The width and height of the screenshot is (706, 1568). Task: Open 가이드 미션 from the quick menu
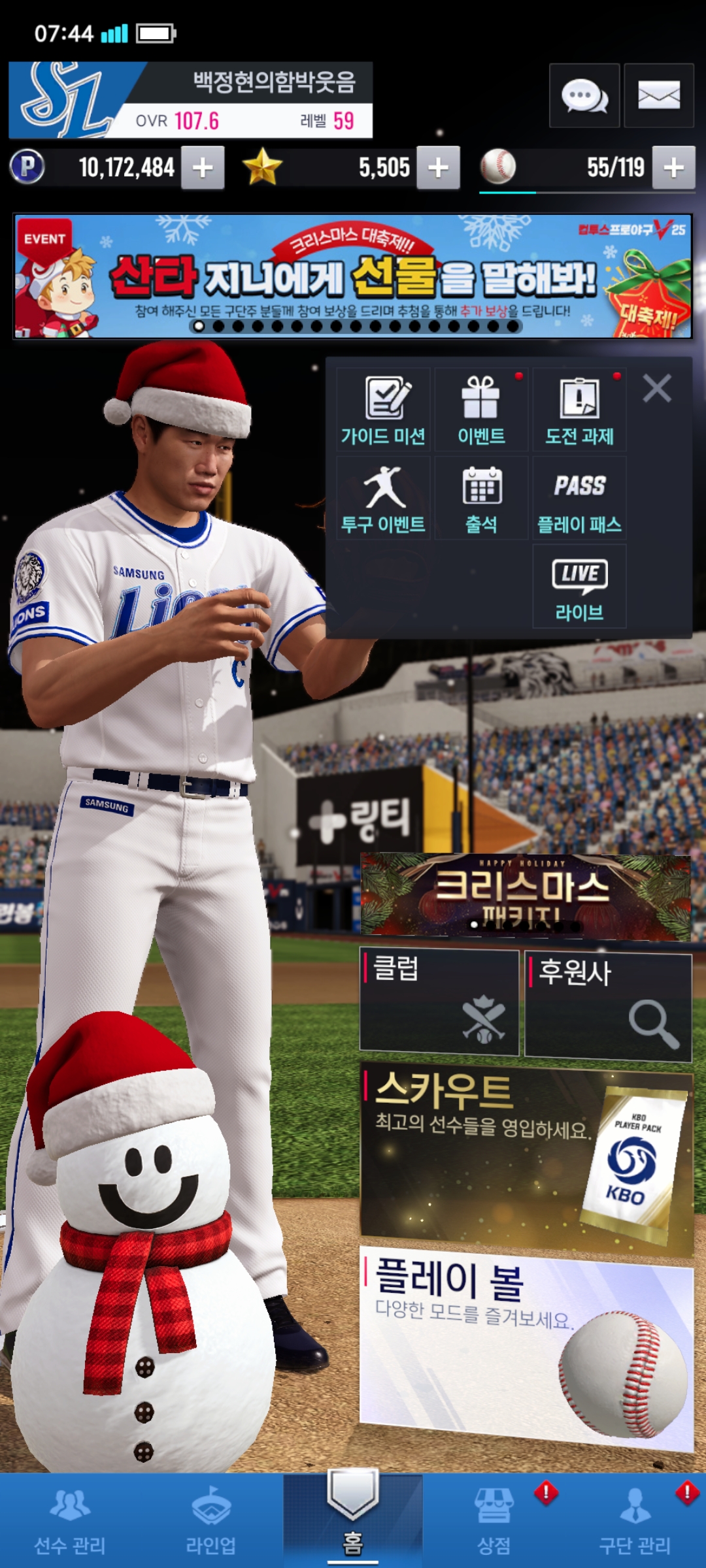point(383,410)
